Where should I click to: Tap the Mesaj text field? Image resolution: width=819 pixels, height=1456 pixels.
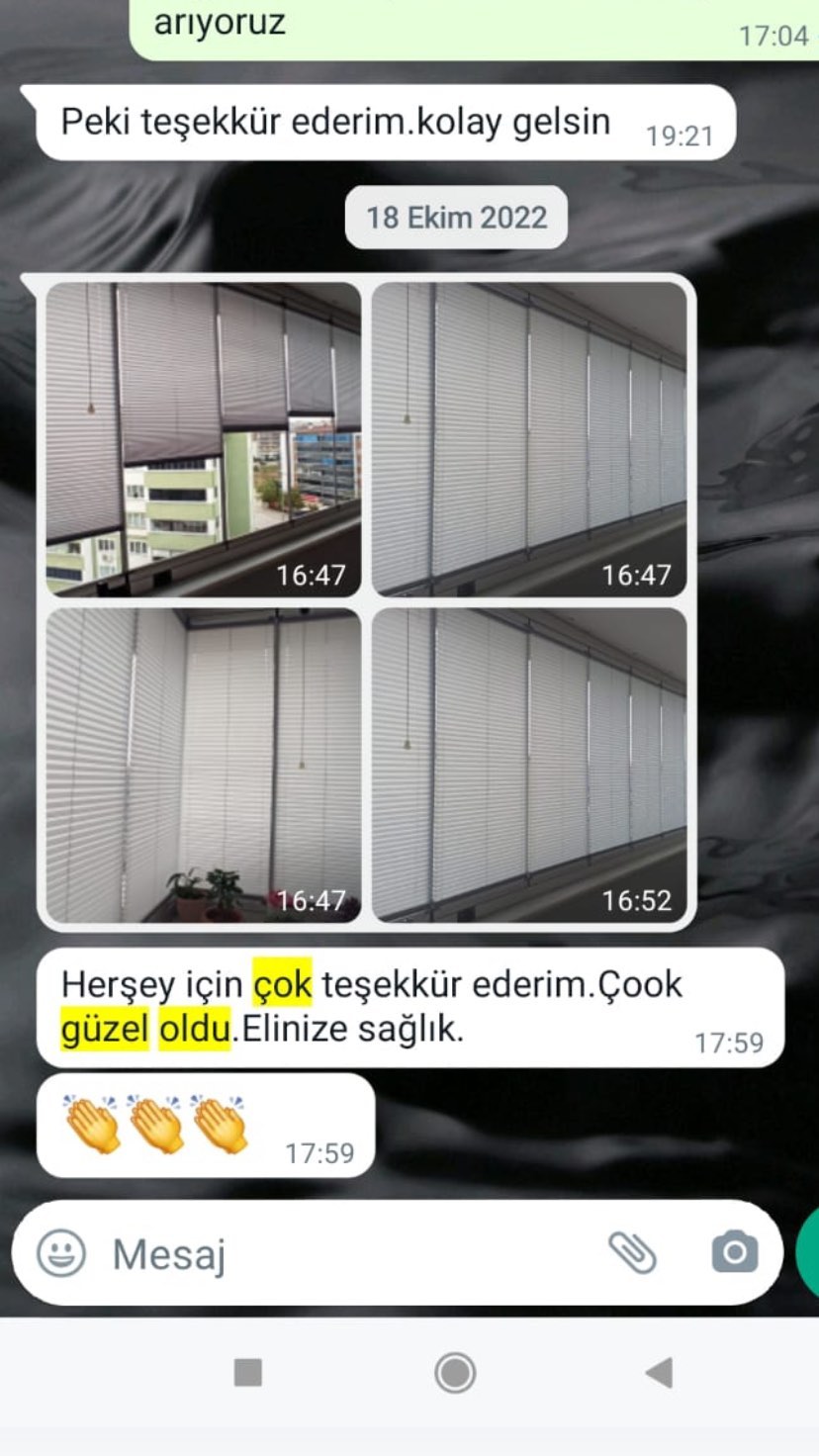[x=346, y=1254]
